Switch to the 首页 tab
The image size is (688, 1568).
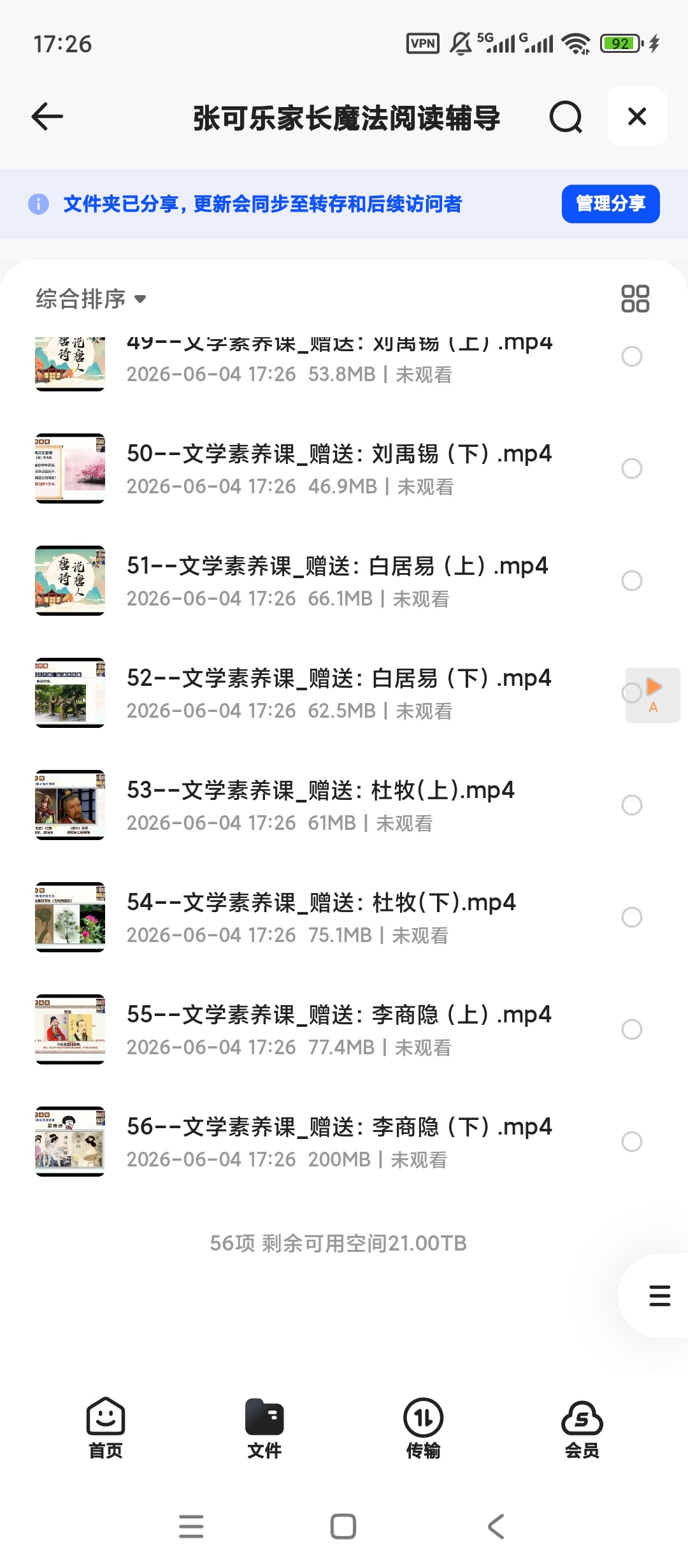tap(106, 1428)
